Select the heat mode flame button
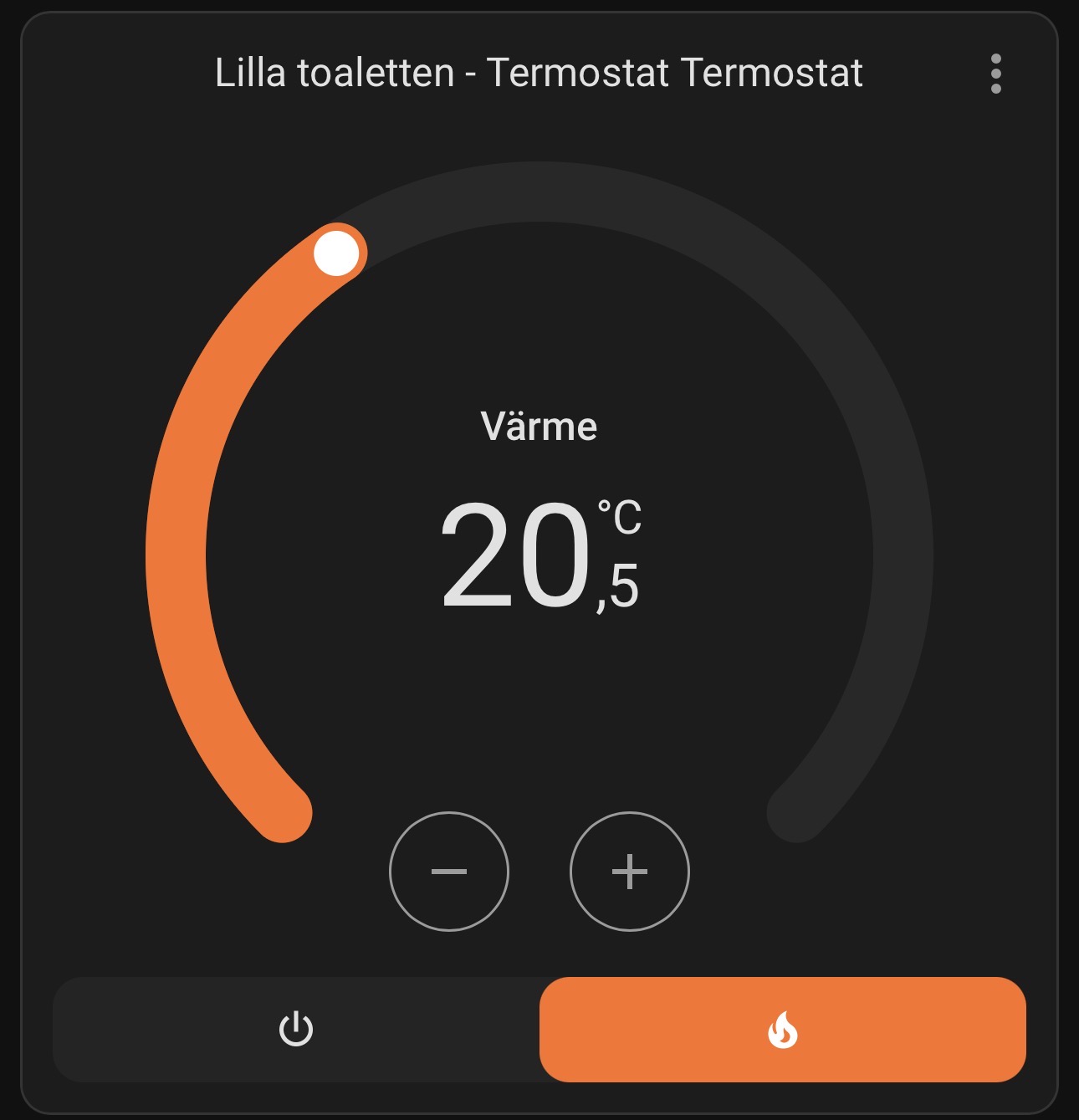 [x=783, y=1030]
